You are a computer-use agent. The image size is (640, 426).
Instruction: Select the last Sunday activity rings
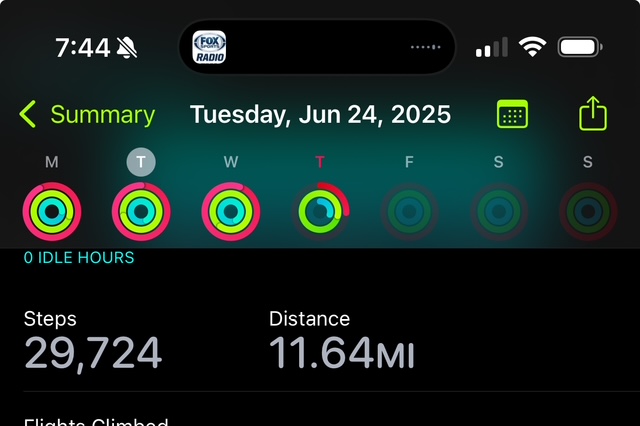point(588,211)
